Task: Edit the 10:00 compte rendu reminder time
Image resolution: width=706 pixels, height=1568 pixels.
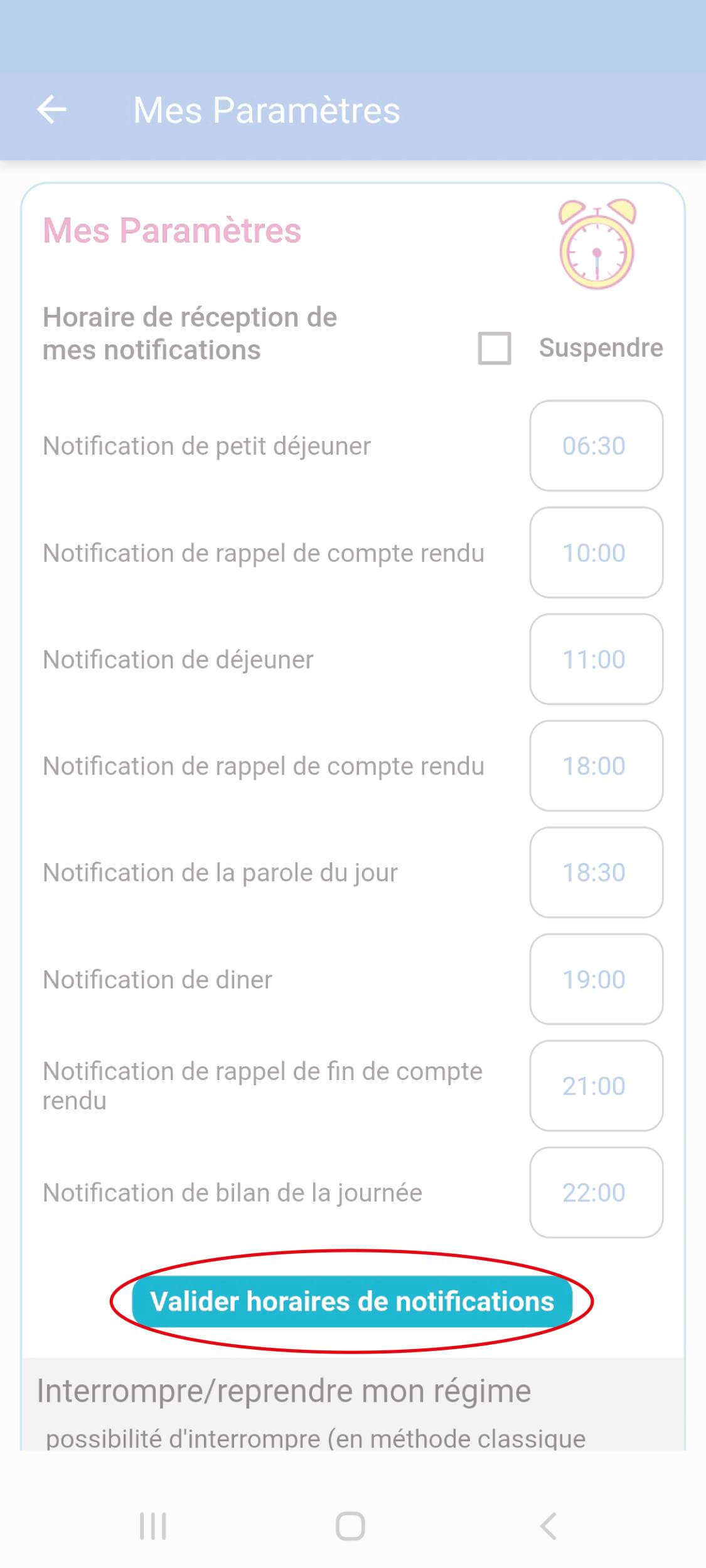Action: pos(596,553)
